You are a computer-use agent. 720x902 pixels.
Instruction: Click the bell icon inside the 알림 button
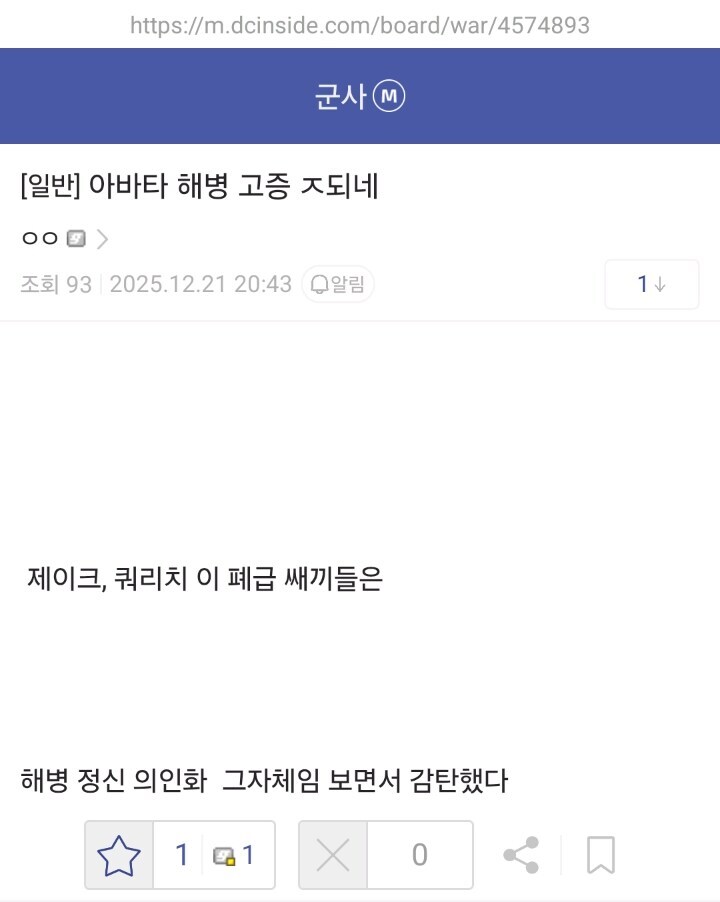point(317,284)
